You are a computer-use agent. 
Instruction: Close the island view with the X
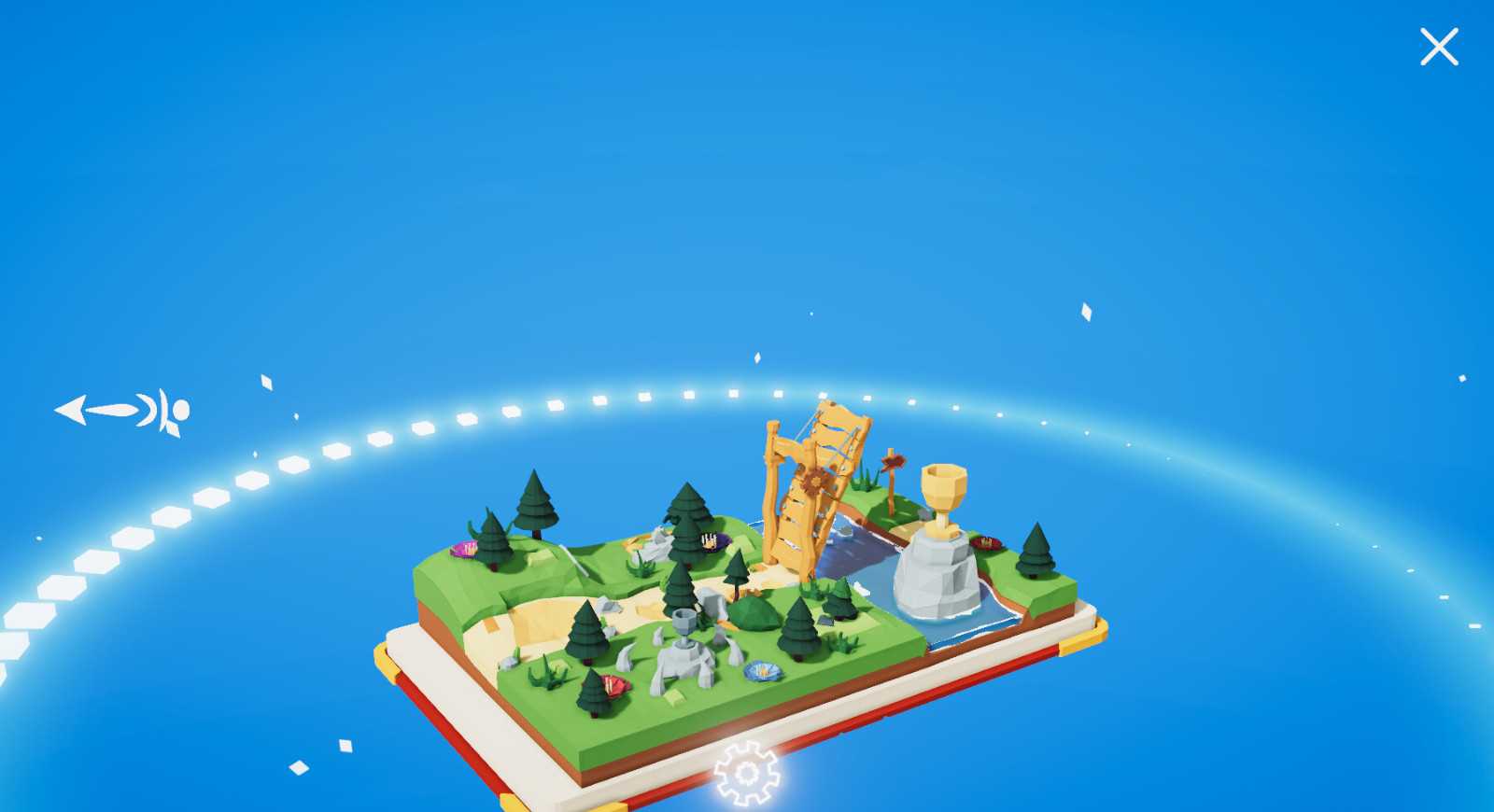(1439, 47)
